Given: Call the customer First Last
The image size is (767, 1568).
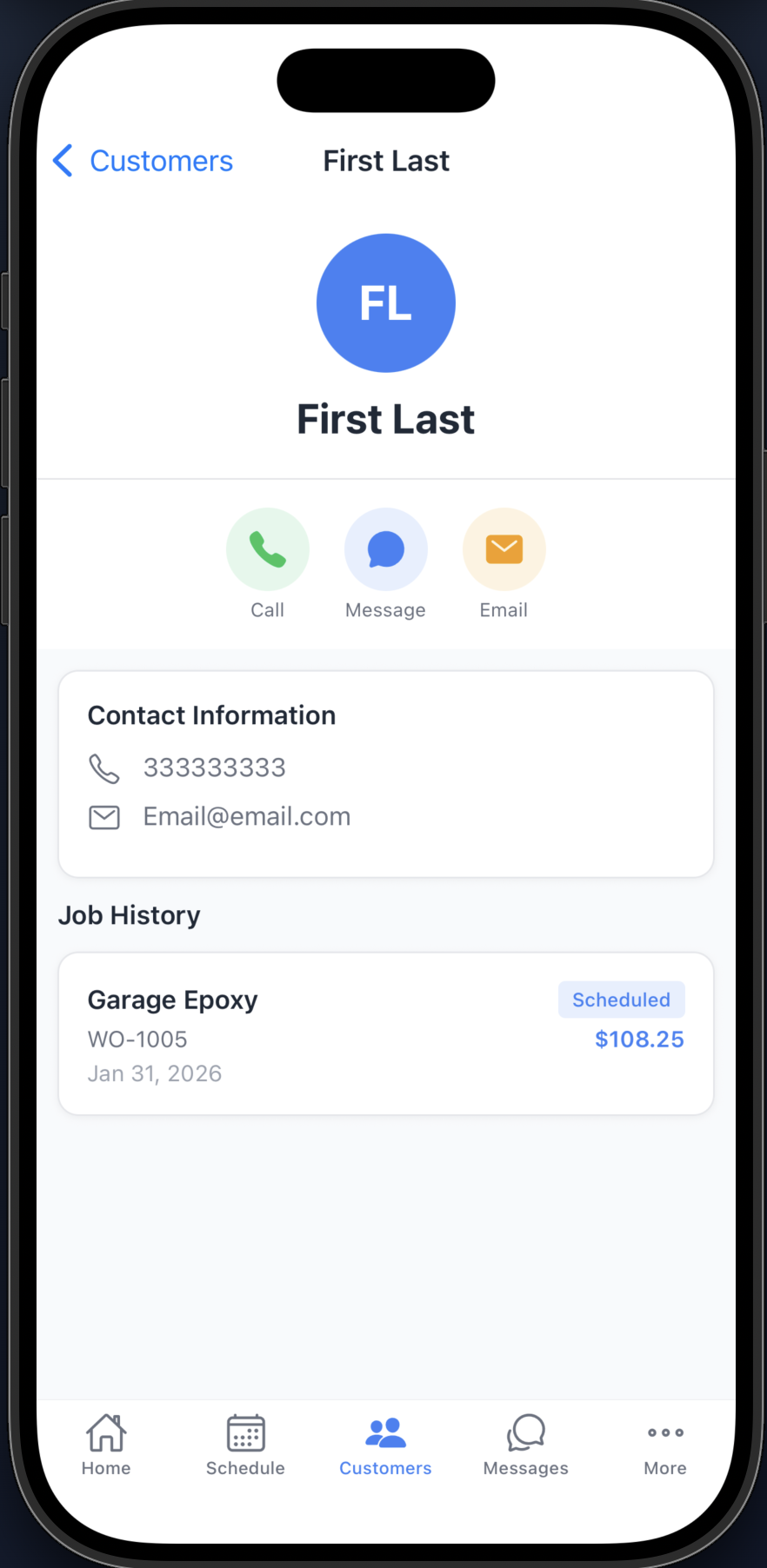Looking at the screenshot, I should click(268, 549).
